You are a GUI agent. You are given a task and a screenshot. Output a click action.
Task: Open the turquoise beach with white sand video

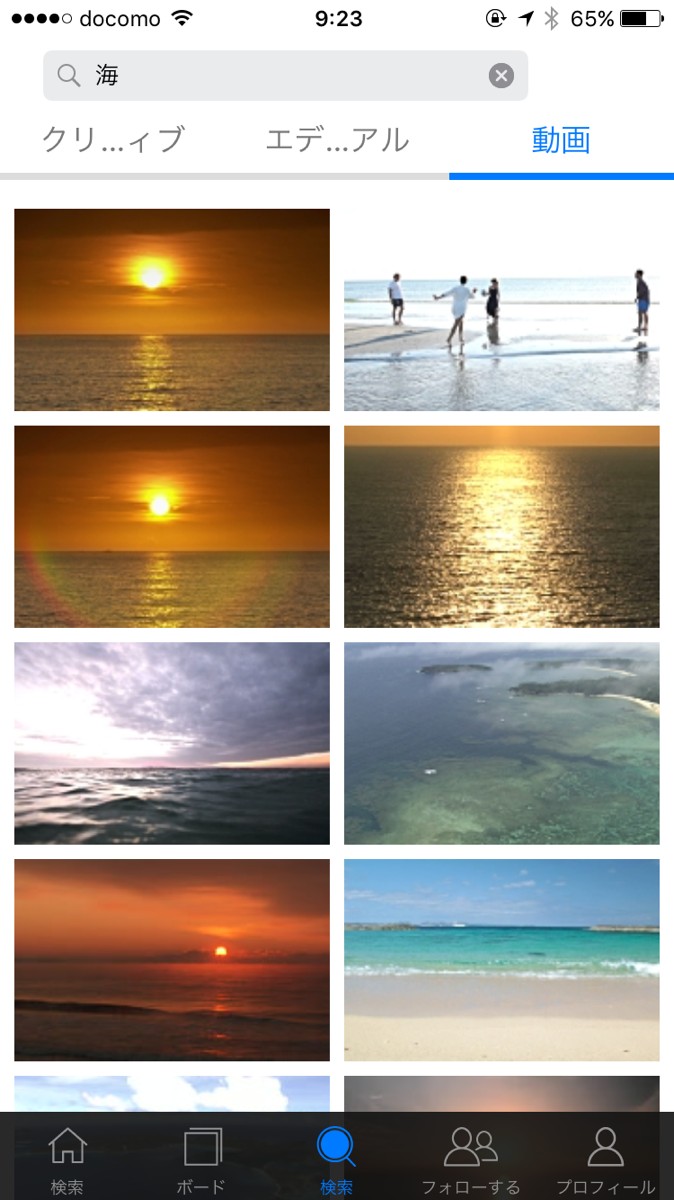501,960
